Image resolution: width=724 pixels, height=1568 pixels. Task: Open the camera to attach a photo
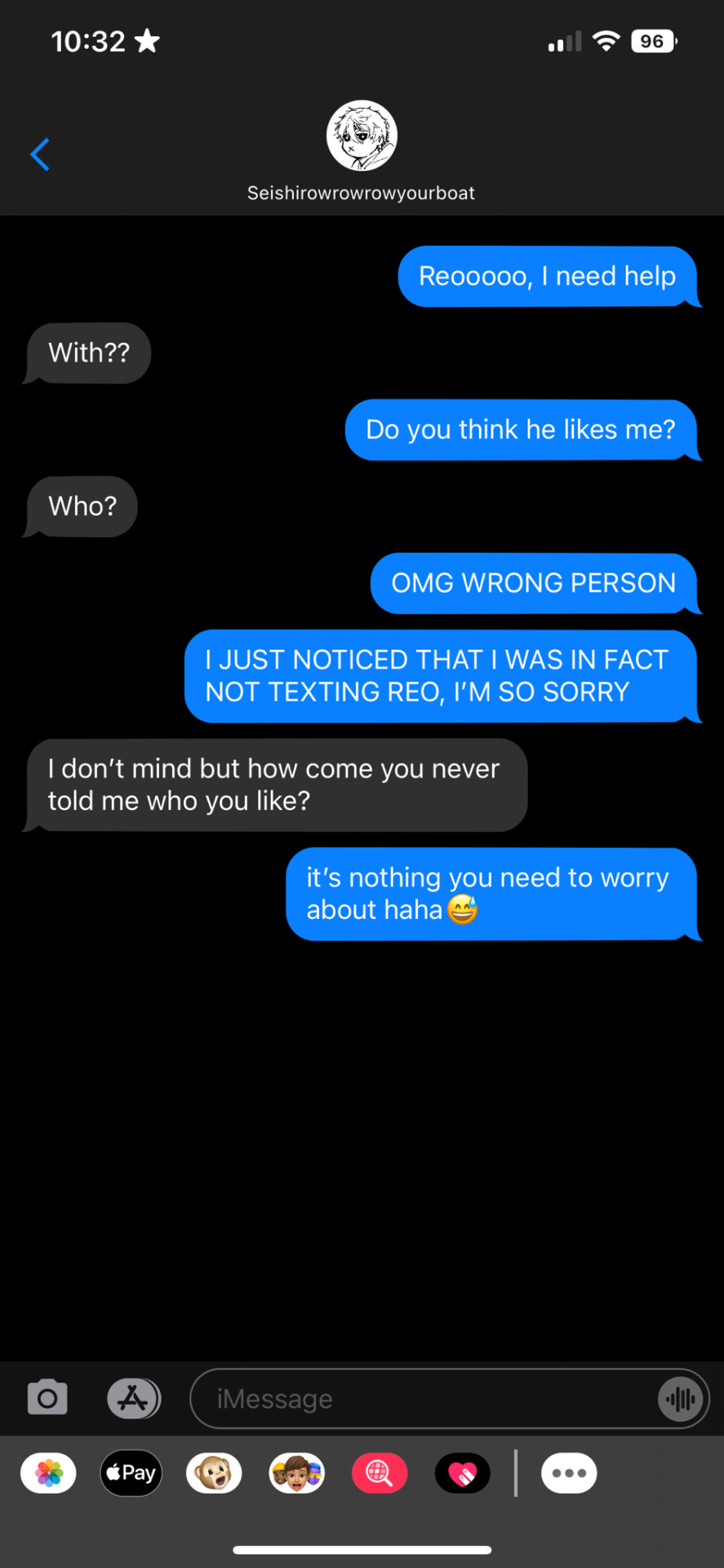tap(47, 1398)
